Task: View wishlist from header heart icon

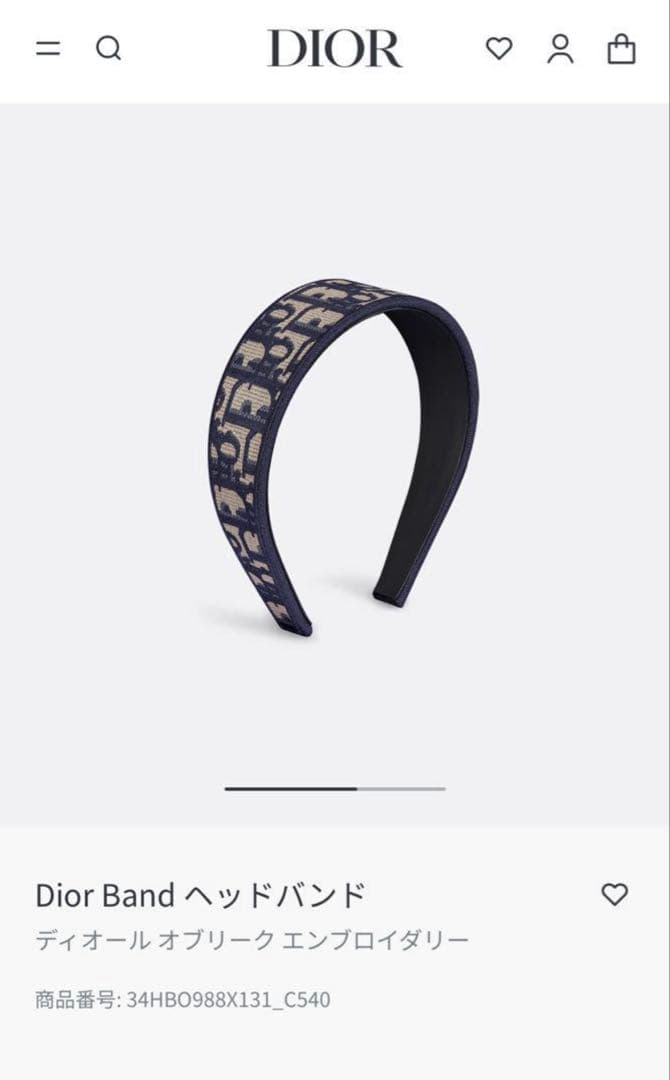Action: 498,48
